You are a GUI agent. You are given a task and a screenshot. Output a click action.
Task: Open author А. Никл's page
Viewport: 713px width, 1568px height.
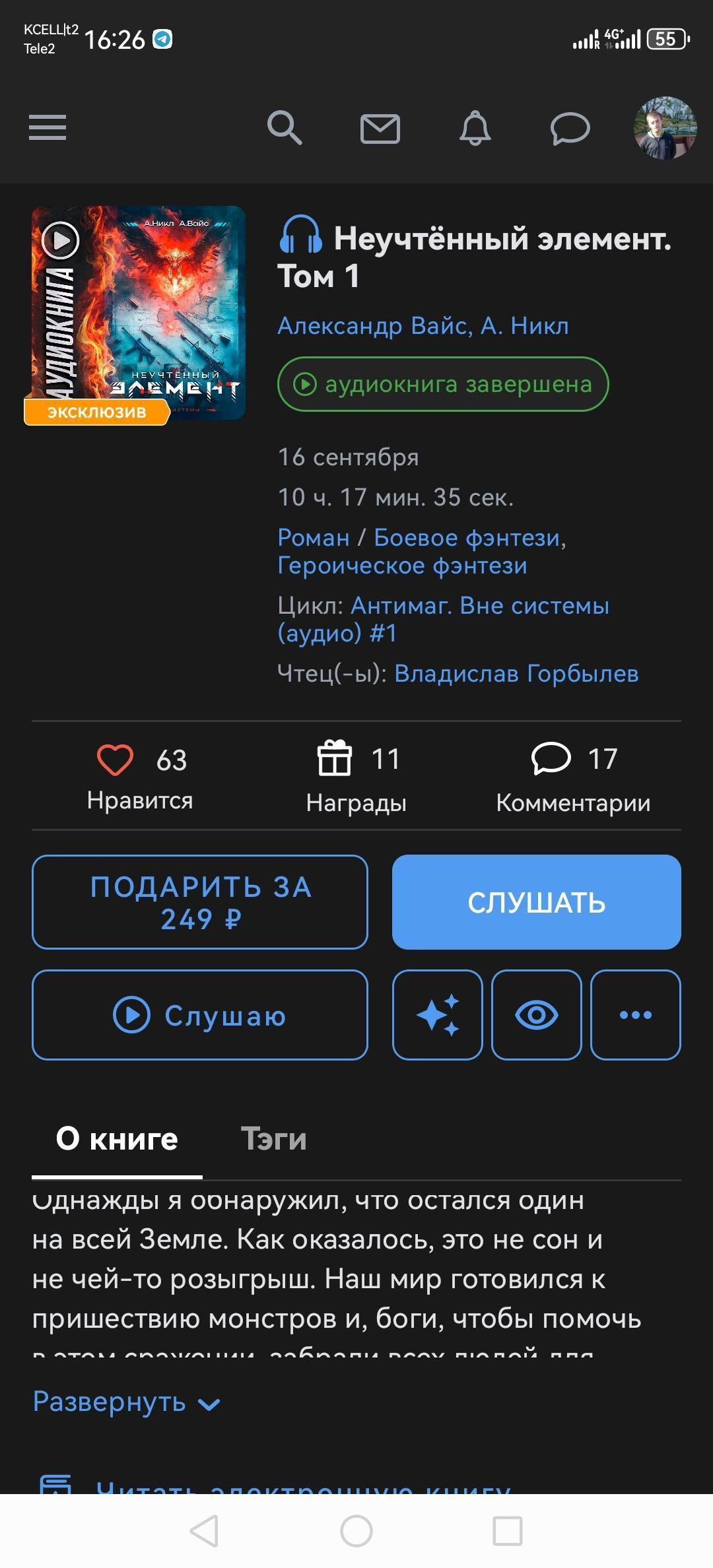(525, 326)
